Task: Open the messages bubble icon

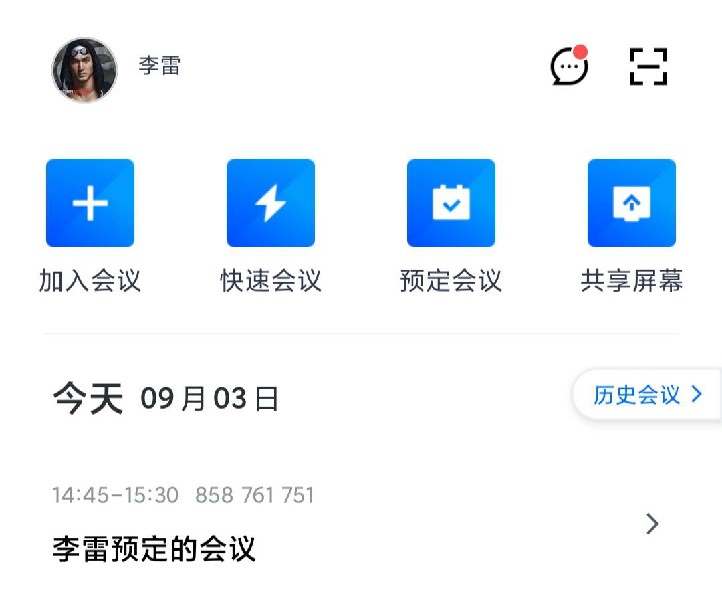Action: (x=569, y=67)
